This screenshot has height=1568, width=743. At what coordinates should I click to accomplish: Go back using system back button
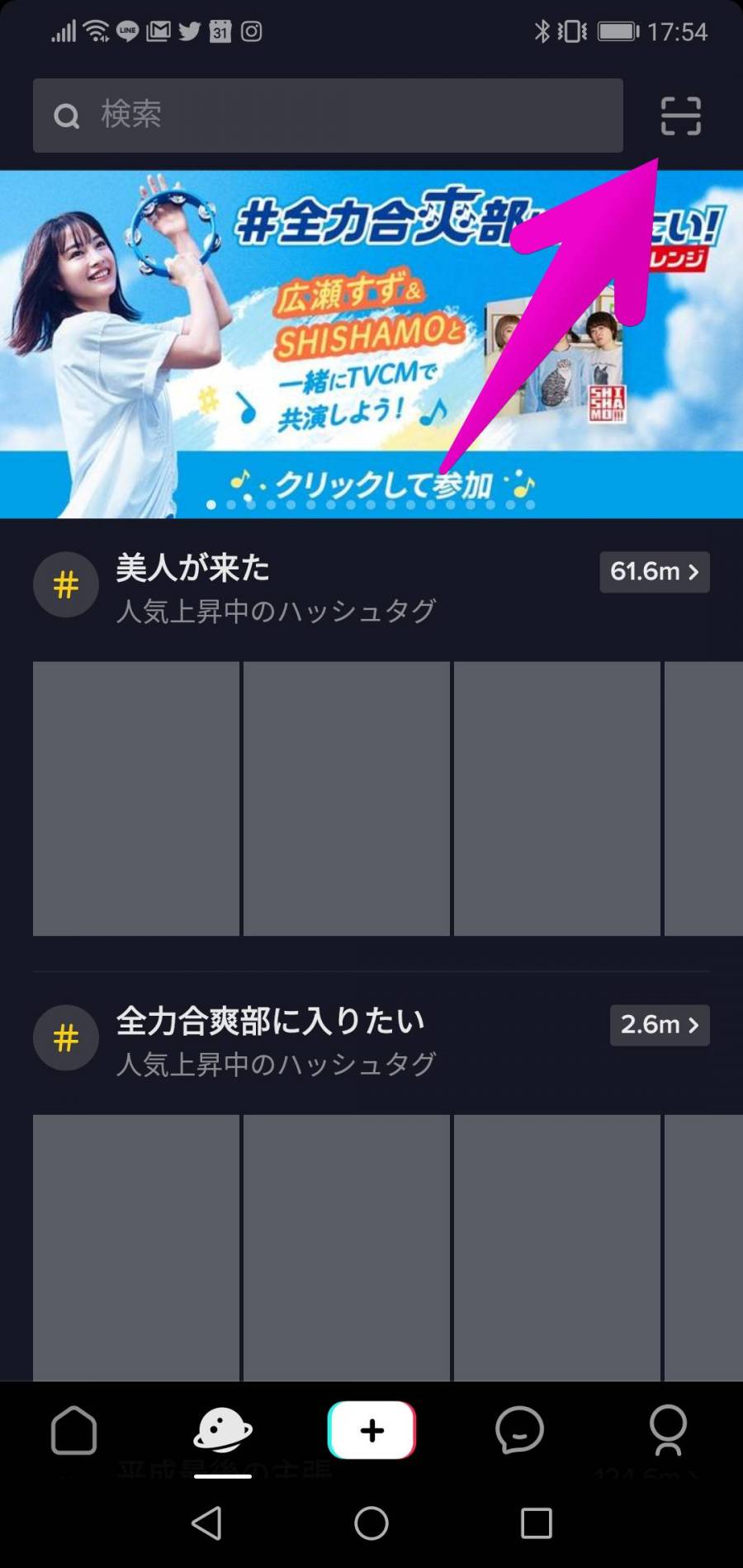point(206,1523)
